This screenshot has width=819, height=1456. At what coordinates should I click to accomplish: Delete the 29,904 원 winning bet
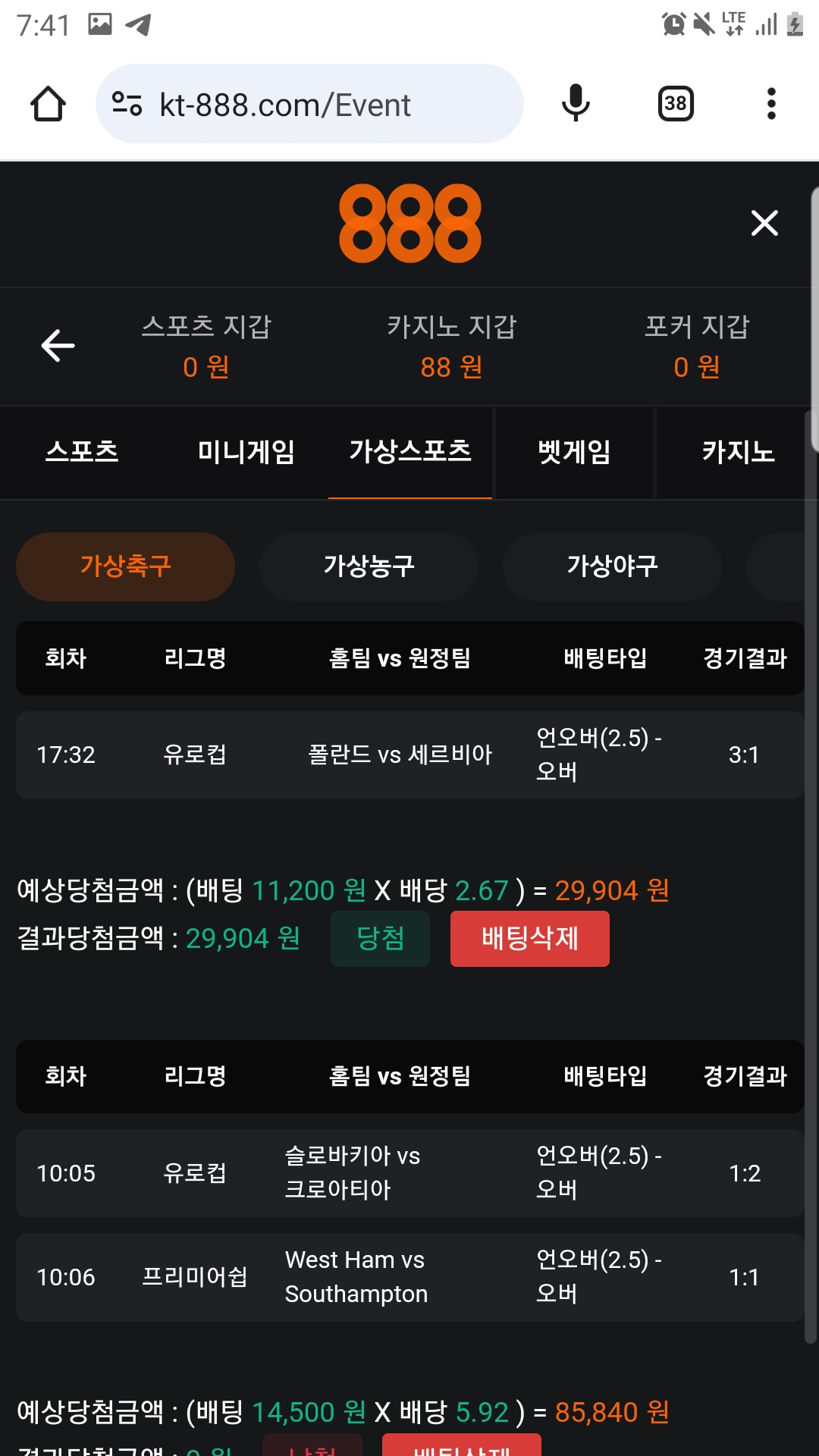[x=529, y=939]
